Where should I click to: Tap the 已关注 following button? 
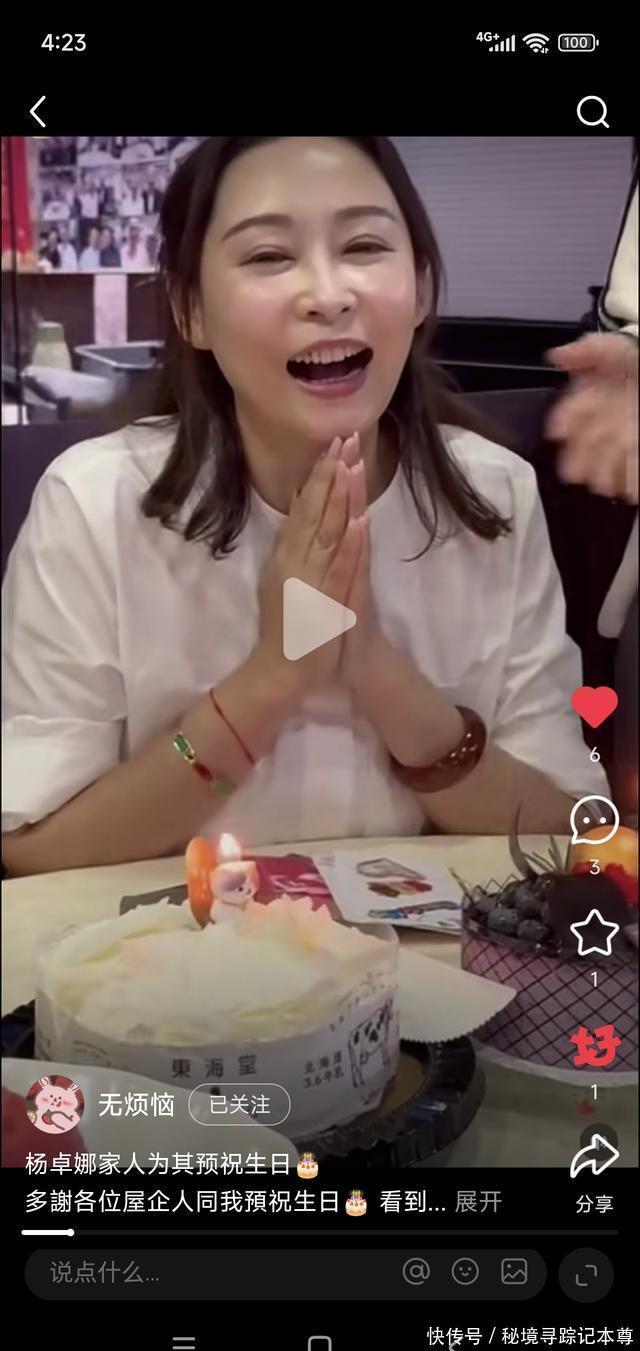point(239,1105)
